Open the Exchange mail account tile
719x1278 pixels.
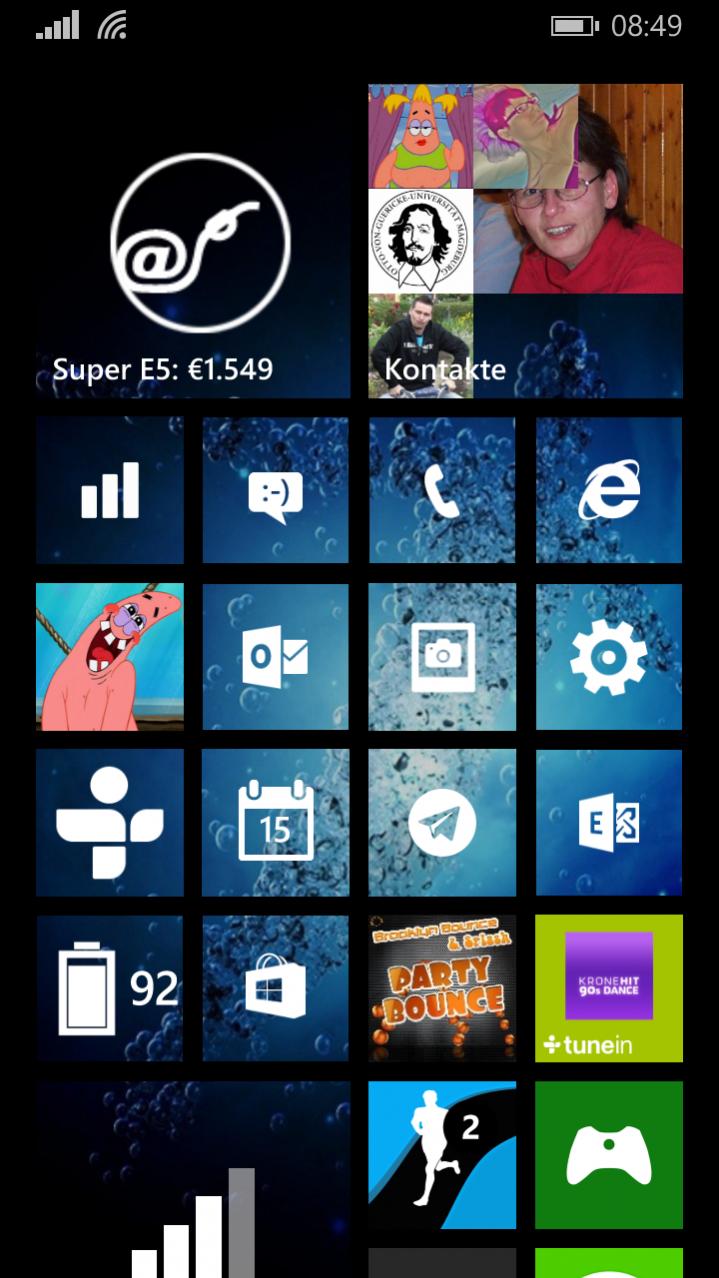tap(609, 822)
